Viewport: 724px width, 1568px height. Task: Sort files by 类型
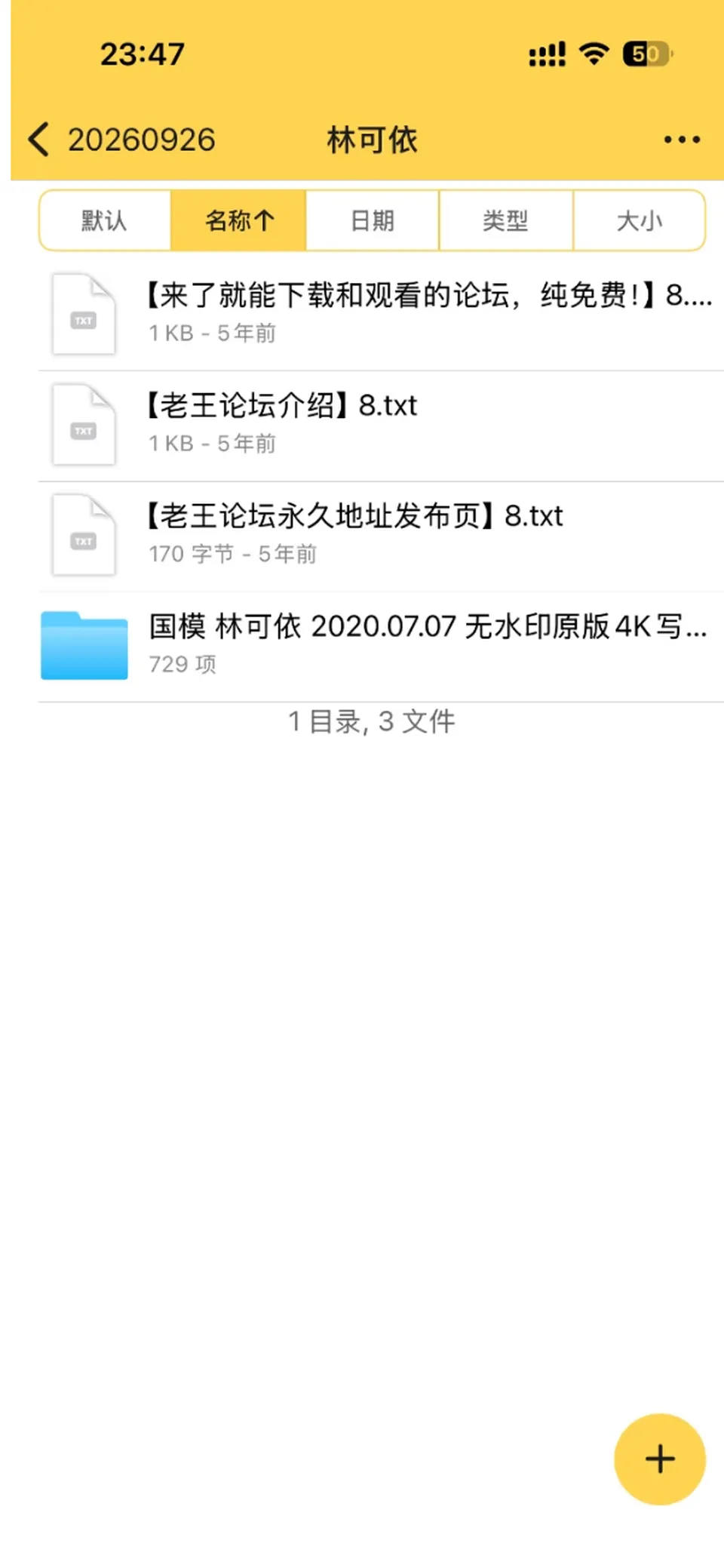[x=506, y=220]
